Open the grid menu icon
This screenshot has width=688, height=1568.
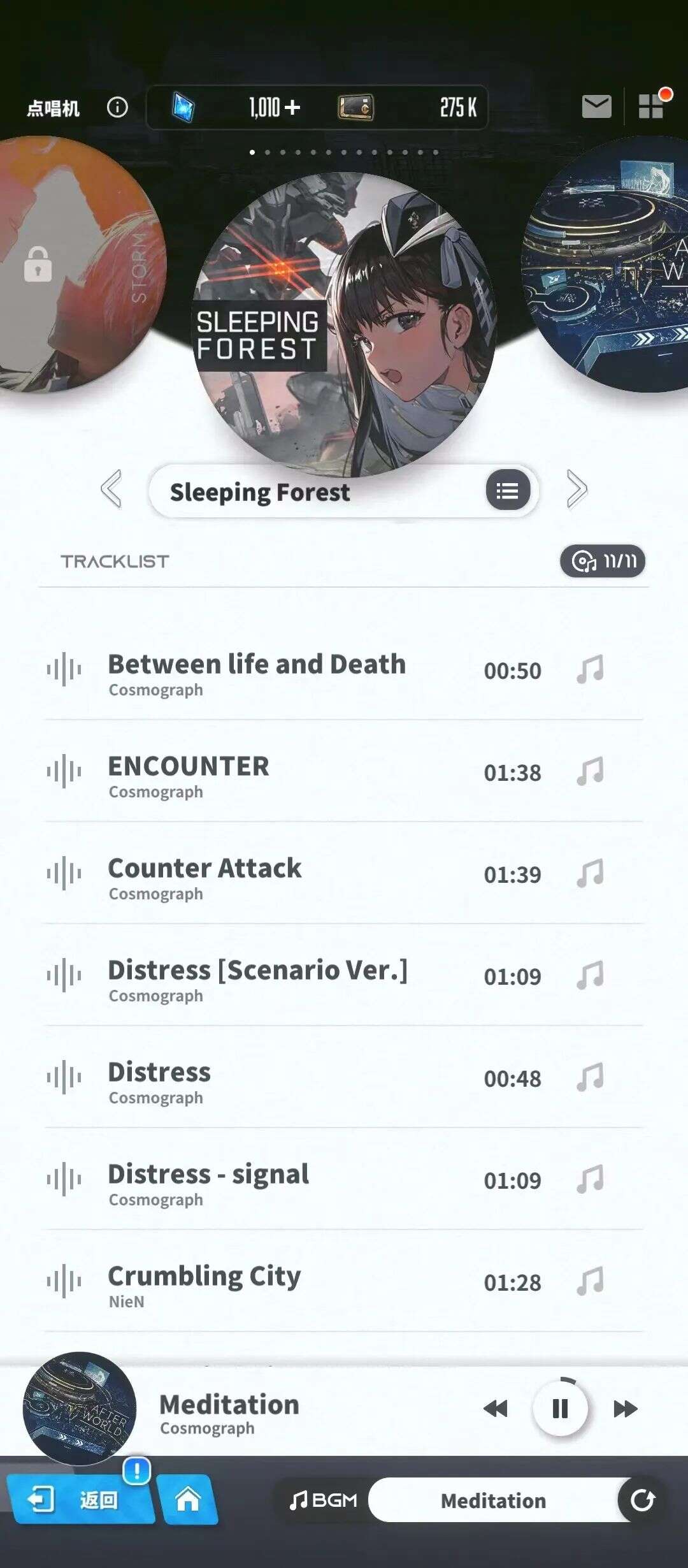pyautogui.click(x=651, y=106)
